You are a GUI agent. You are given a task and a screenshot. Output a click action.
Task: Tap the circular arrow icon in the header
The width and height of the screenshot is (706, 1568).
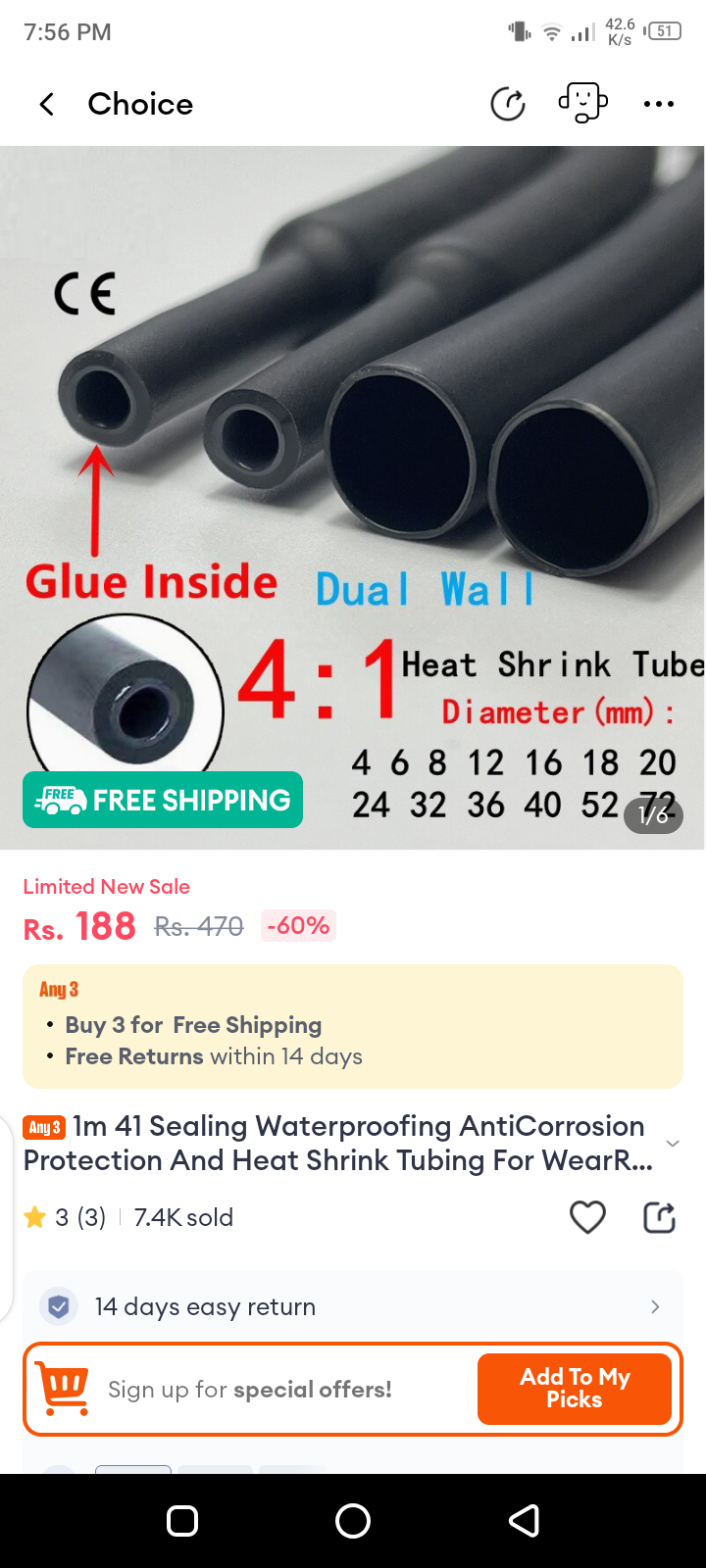508,104
